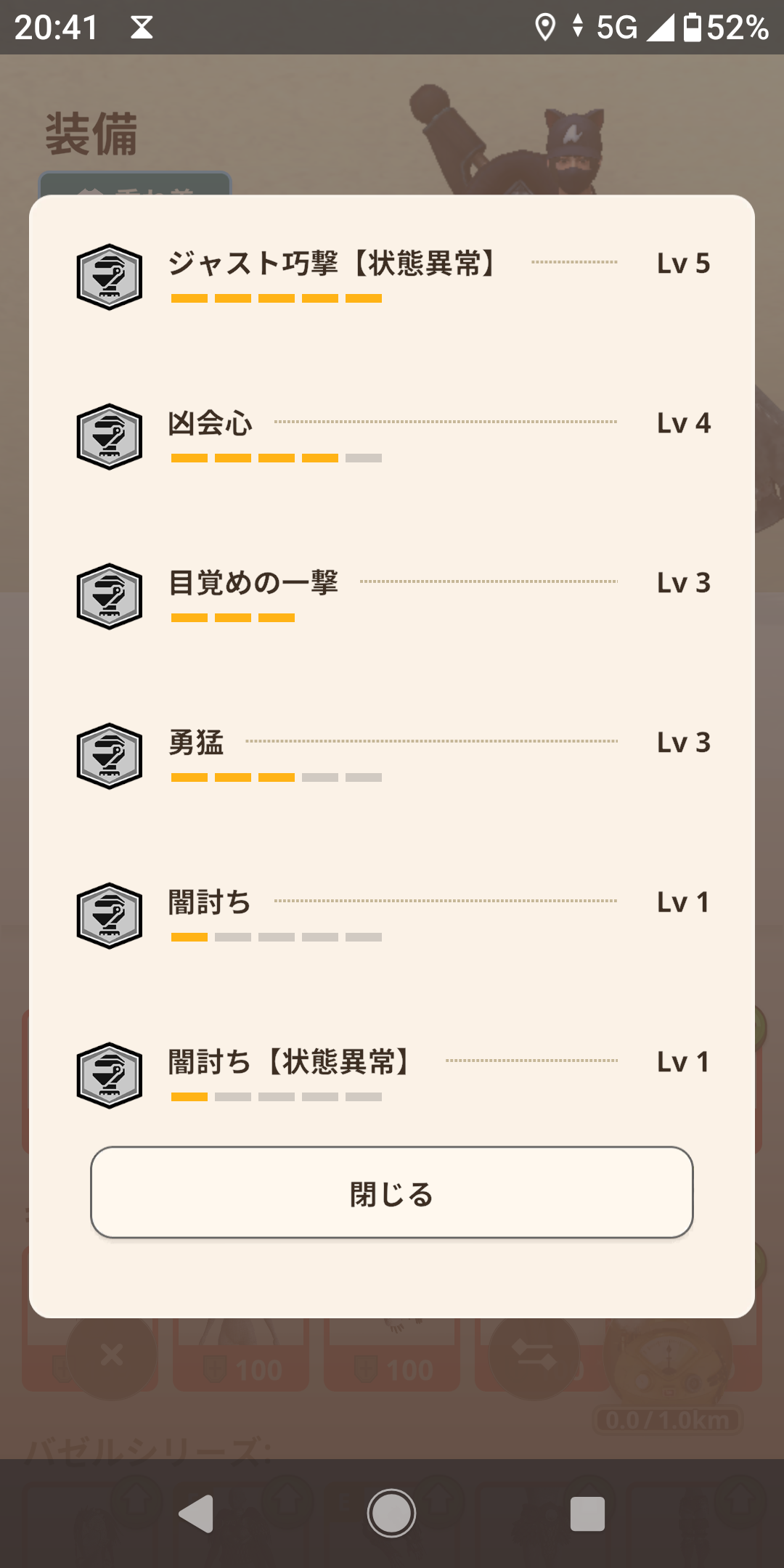This screenshot has width=784, height=1568.
Task: Close the skill list with 閉じる
Action: tap(392, 1192)
